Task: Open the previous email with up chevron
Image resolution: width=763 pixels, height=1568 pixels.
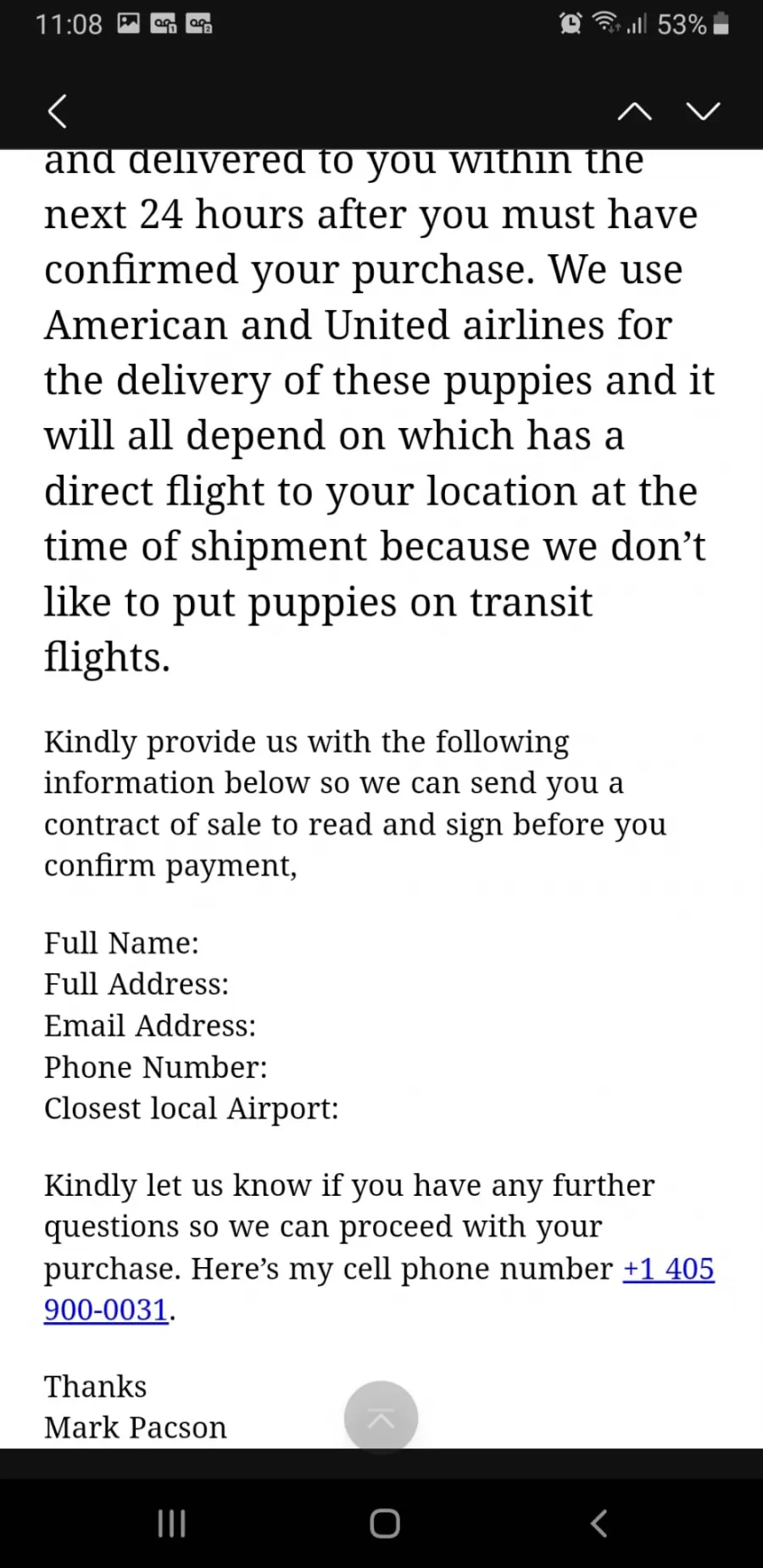Action: tap(634, 111)
